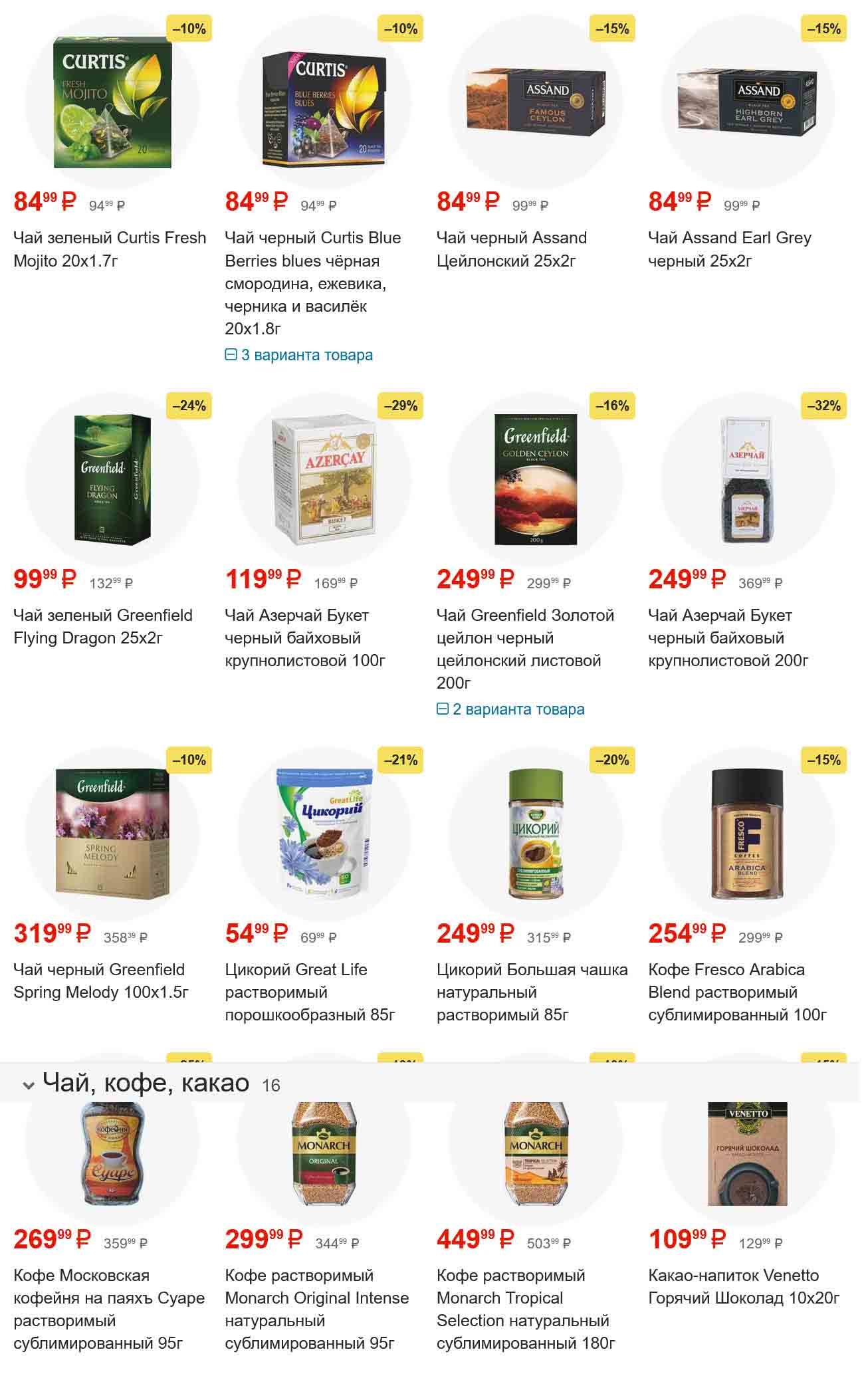Open Московская кофейня на паяхъ Суаре coffee

tap(109, 1308)
